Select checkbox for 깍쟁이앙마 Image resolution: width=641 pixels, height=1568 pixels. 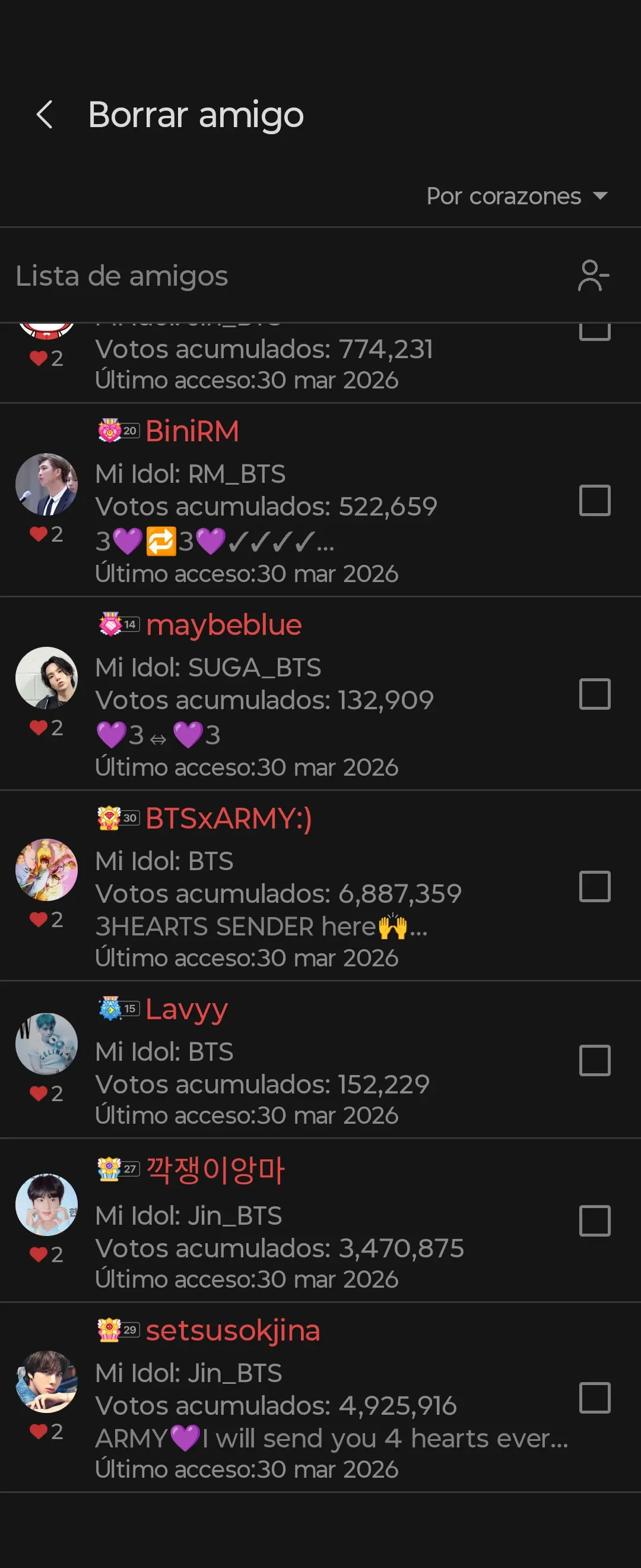pyautogui.click(x=594, y=1221)
